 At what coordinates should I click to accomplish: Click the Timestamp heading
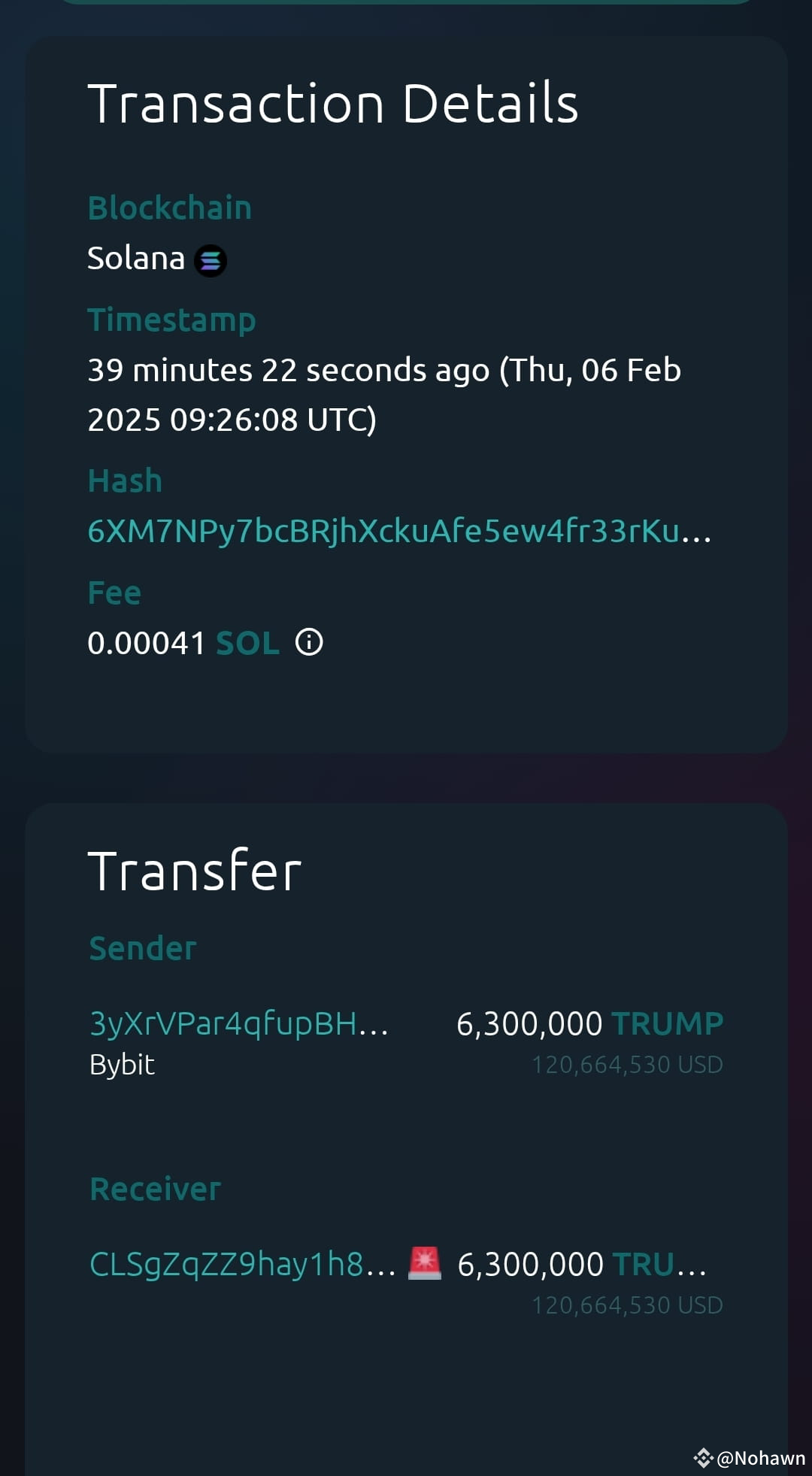[x=172, y=320]
